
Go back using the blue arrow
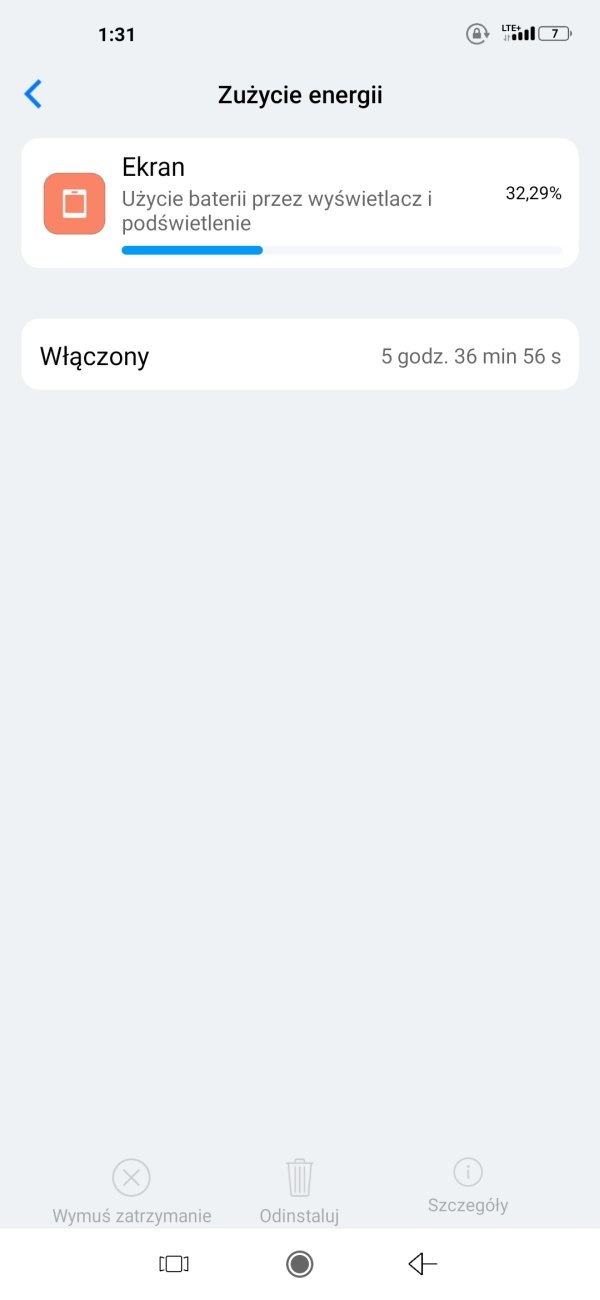tap(33, 95)
